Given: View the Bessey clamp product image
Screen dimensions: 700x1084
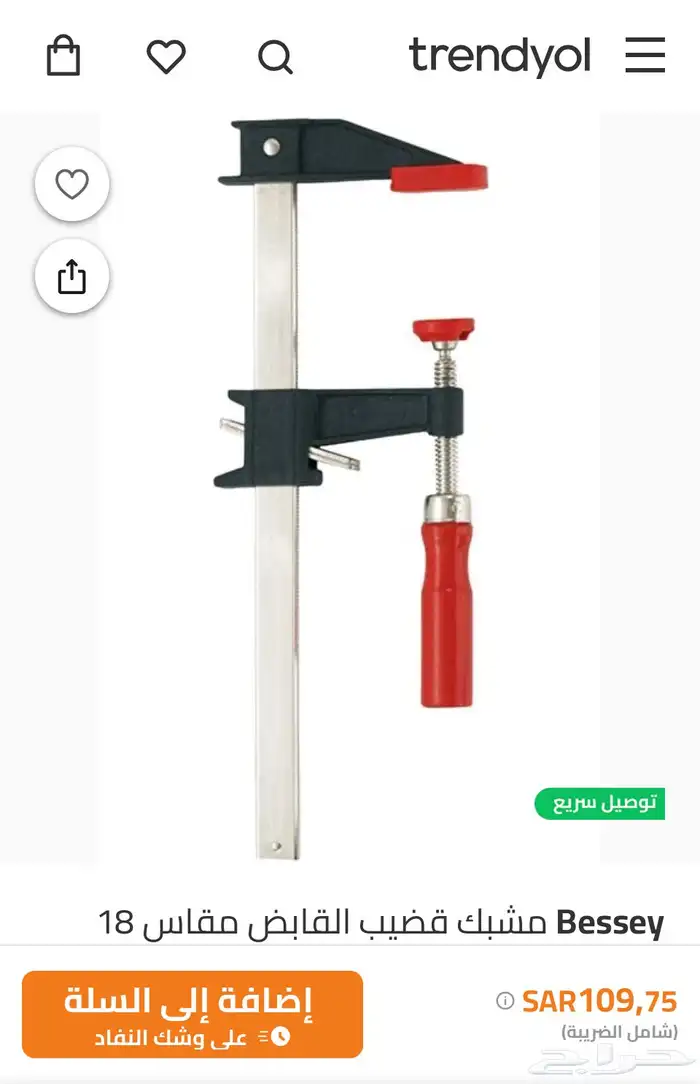Looking at the screenshot, I should [350, 490].
